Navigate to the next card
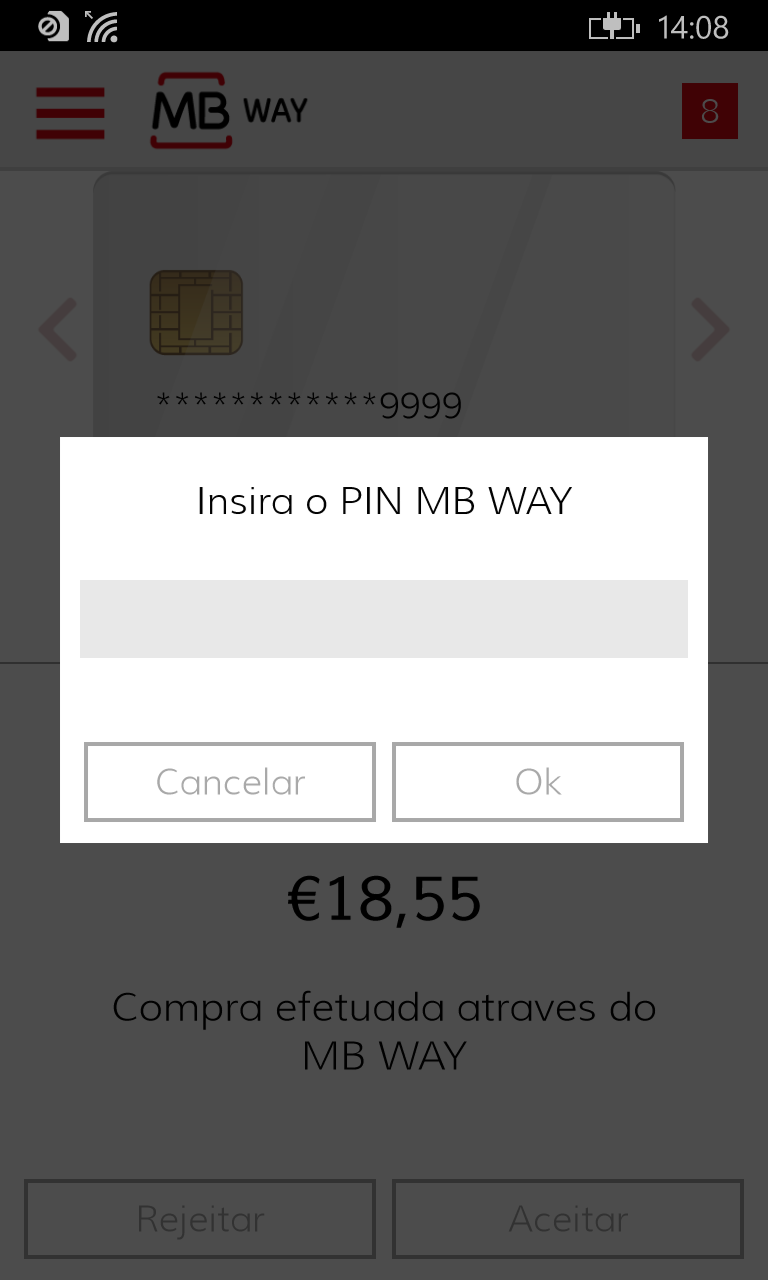The image size is (768, 1280). pos(710,330)
